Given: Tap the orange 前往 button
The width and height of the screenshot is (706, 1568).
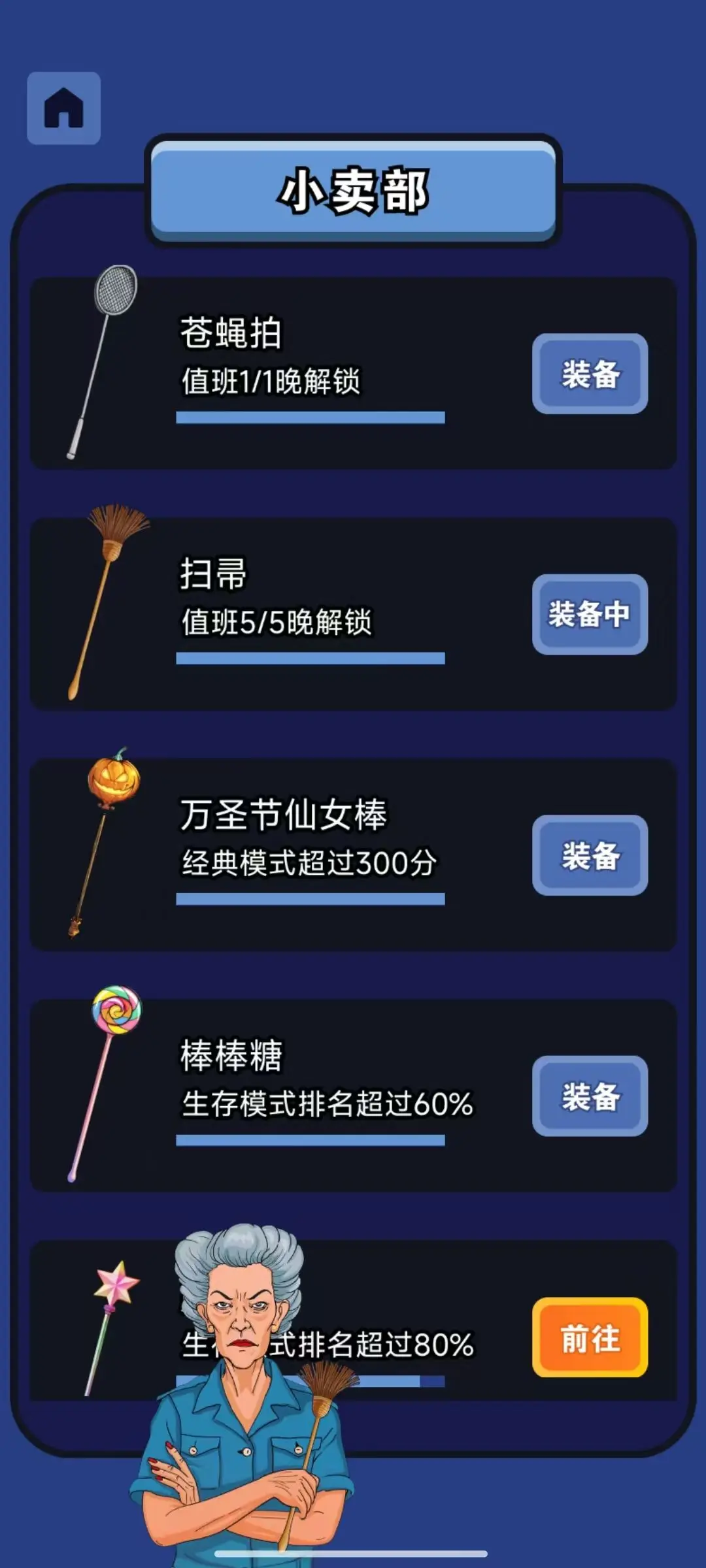Looking at the screenshot, I should coord(590,1337).
